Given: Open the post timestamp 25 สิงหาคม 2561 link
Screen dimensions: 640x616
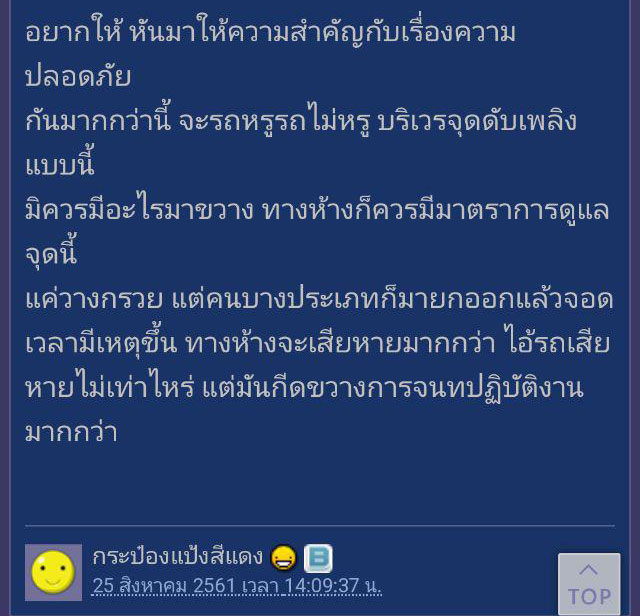Looking at the screenshot, I should (x=236, y=586).
